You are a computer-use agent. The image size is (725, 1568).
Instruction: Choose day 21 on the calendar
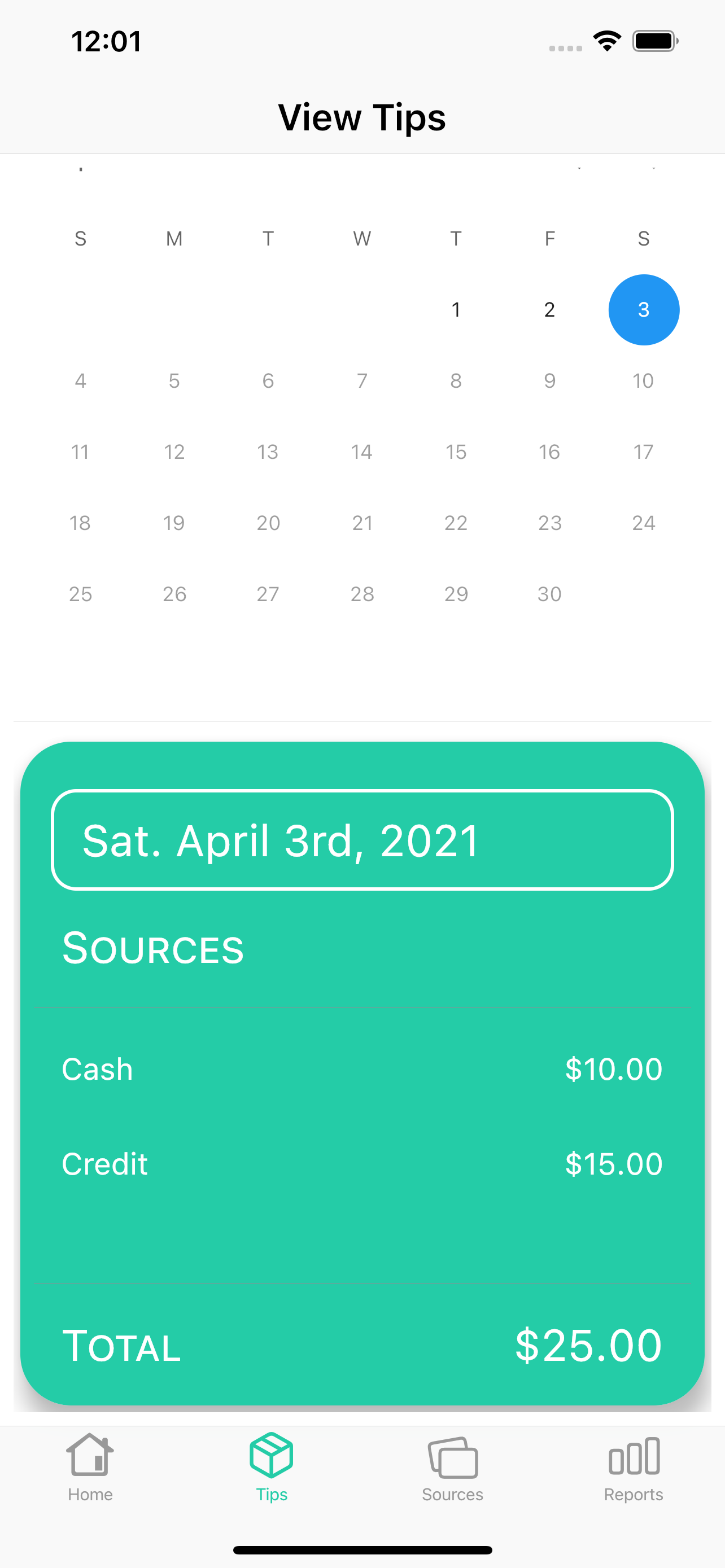click(x=362, y=523)
